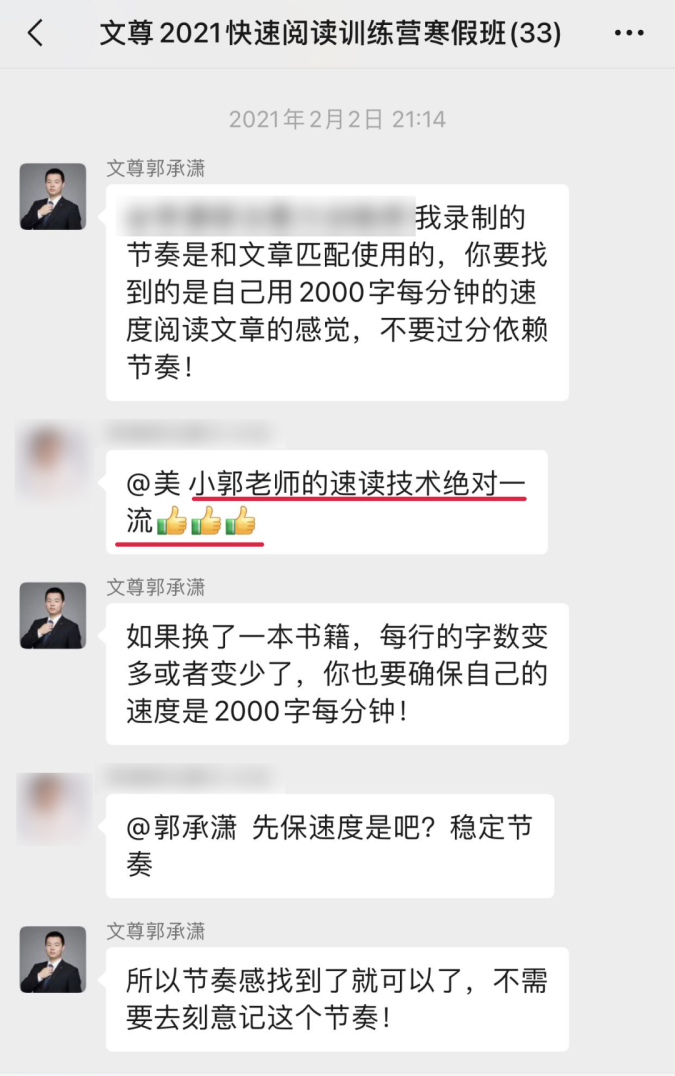Tap 文尊郭承潇's avatar beside the 所以节奏感找到了 message

(53, 959)
